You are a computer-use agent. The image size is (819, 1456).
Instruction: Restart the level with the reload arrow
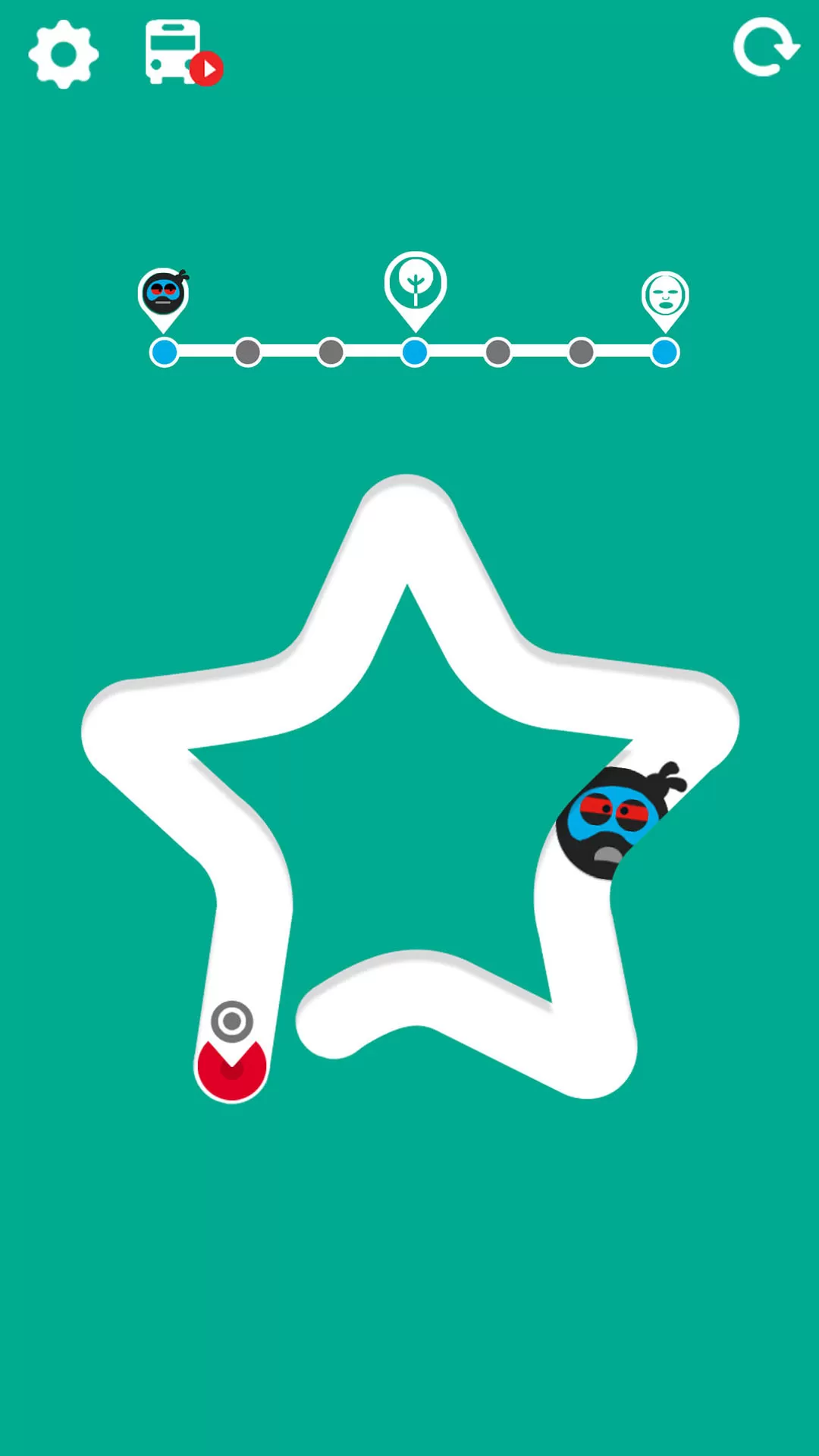coord(764,48)
